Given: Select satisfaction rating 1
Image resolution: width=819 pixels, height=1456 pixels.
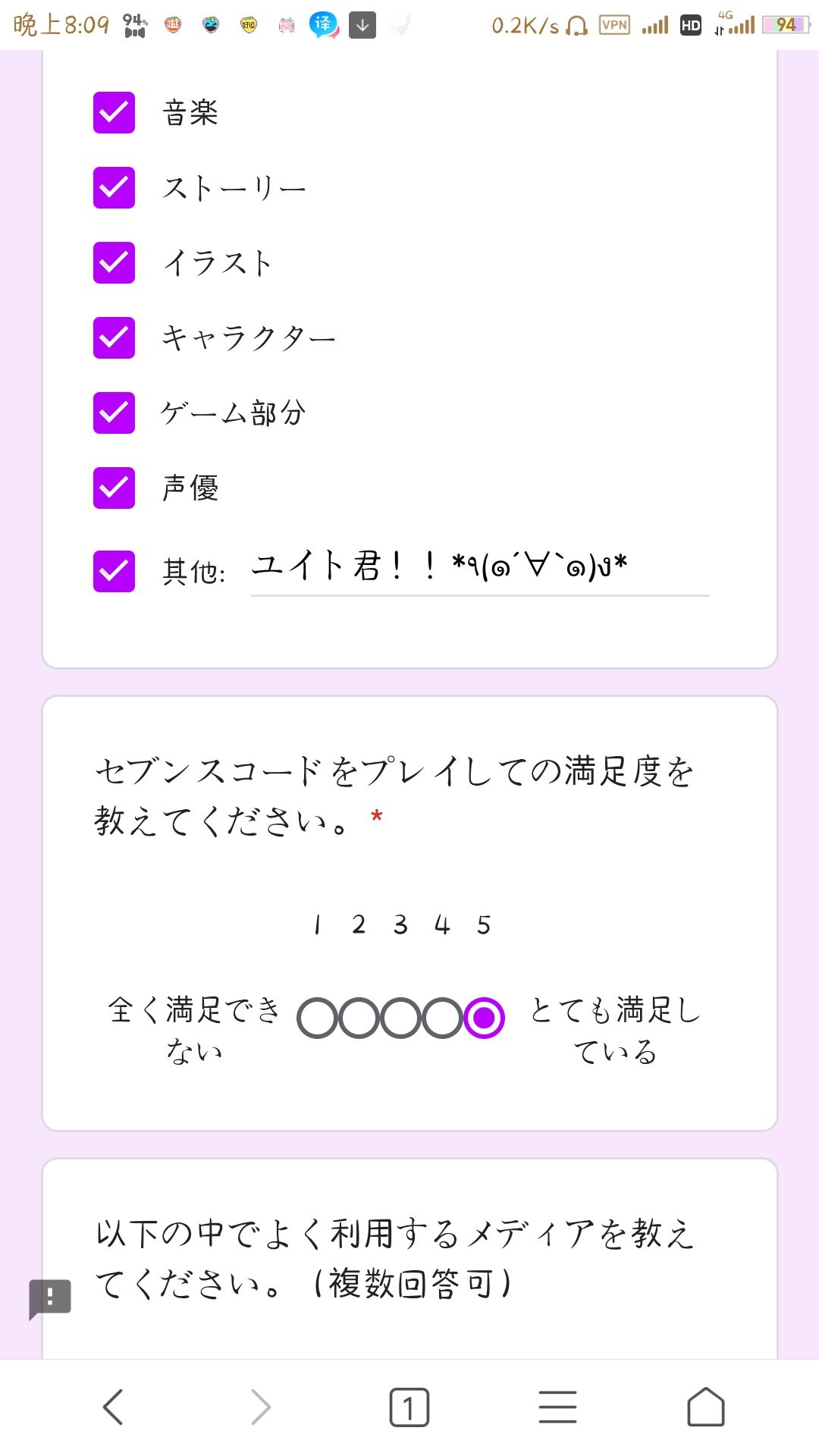Looking at the screenshot, I should coord(317,1018).
